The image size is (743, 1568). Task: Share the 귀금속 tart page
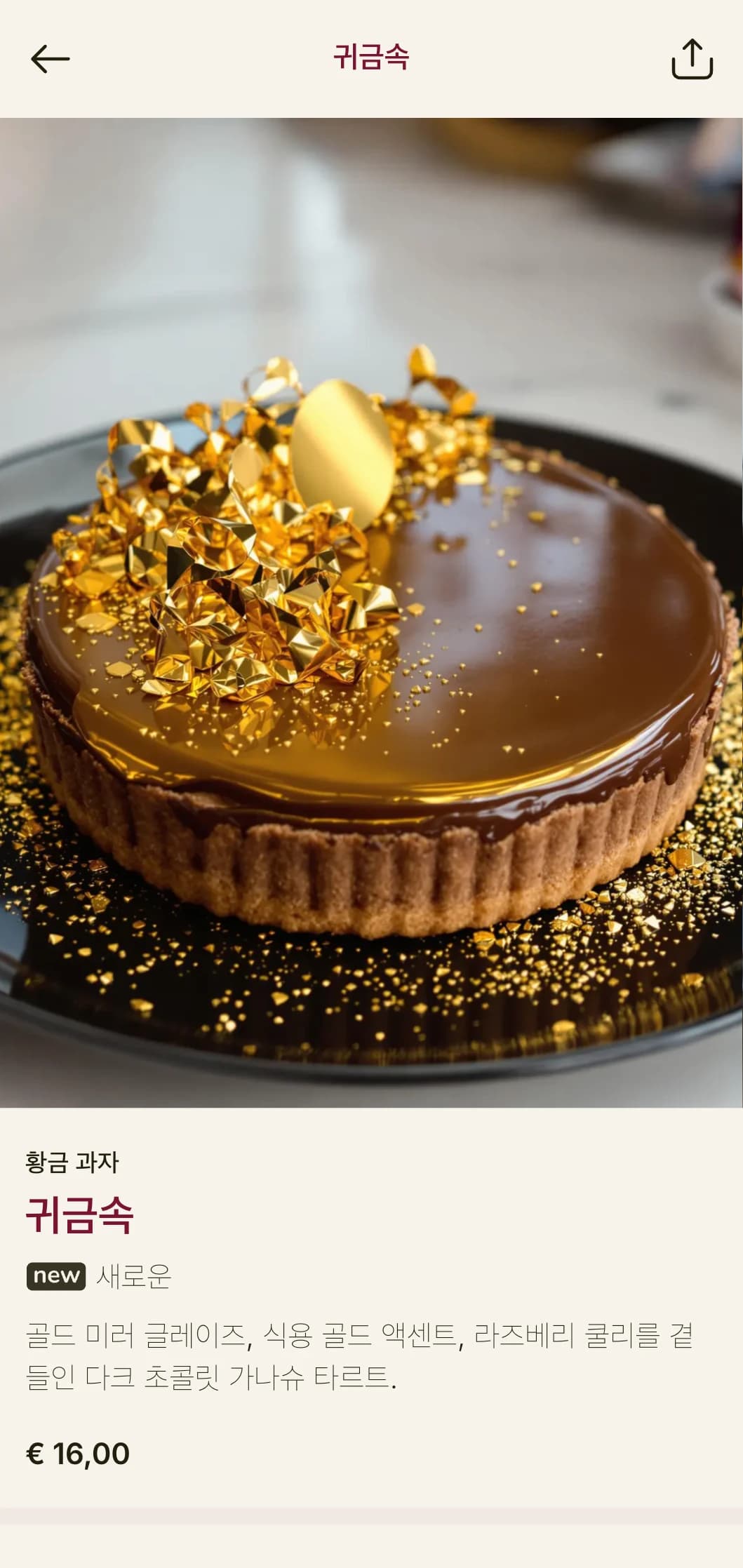click(692, 59)
